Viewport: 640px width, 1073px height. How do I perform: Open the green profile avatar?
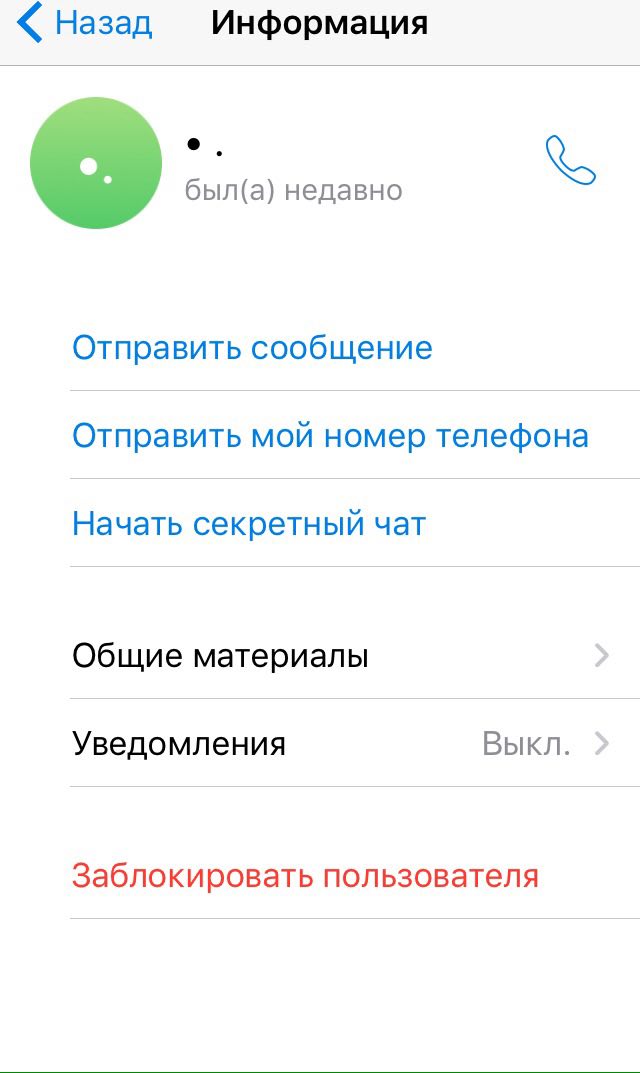96,163
